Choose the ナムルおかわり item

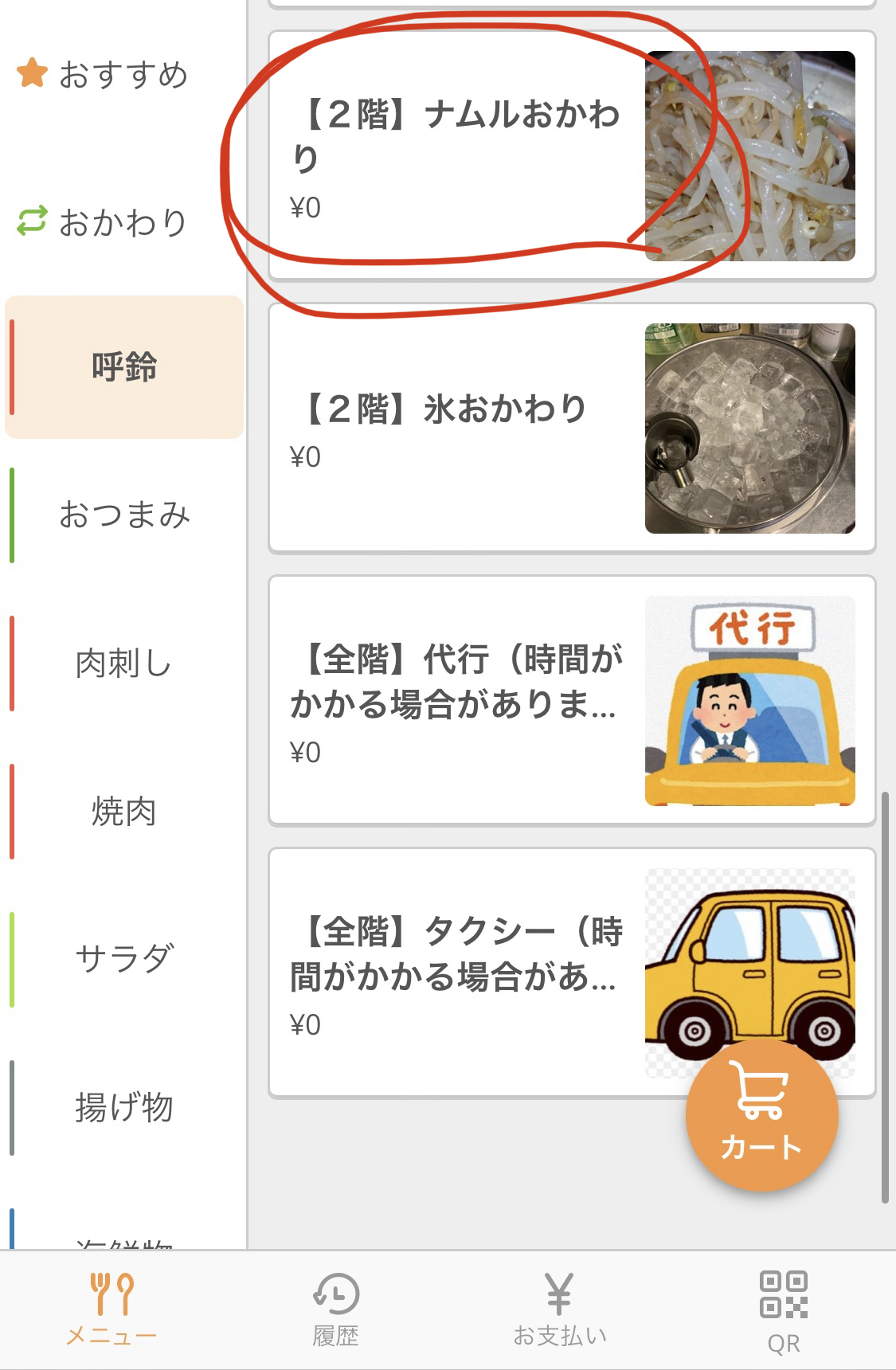(572, 155)
